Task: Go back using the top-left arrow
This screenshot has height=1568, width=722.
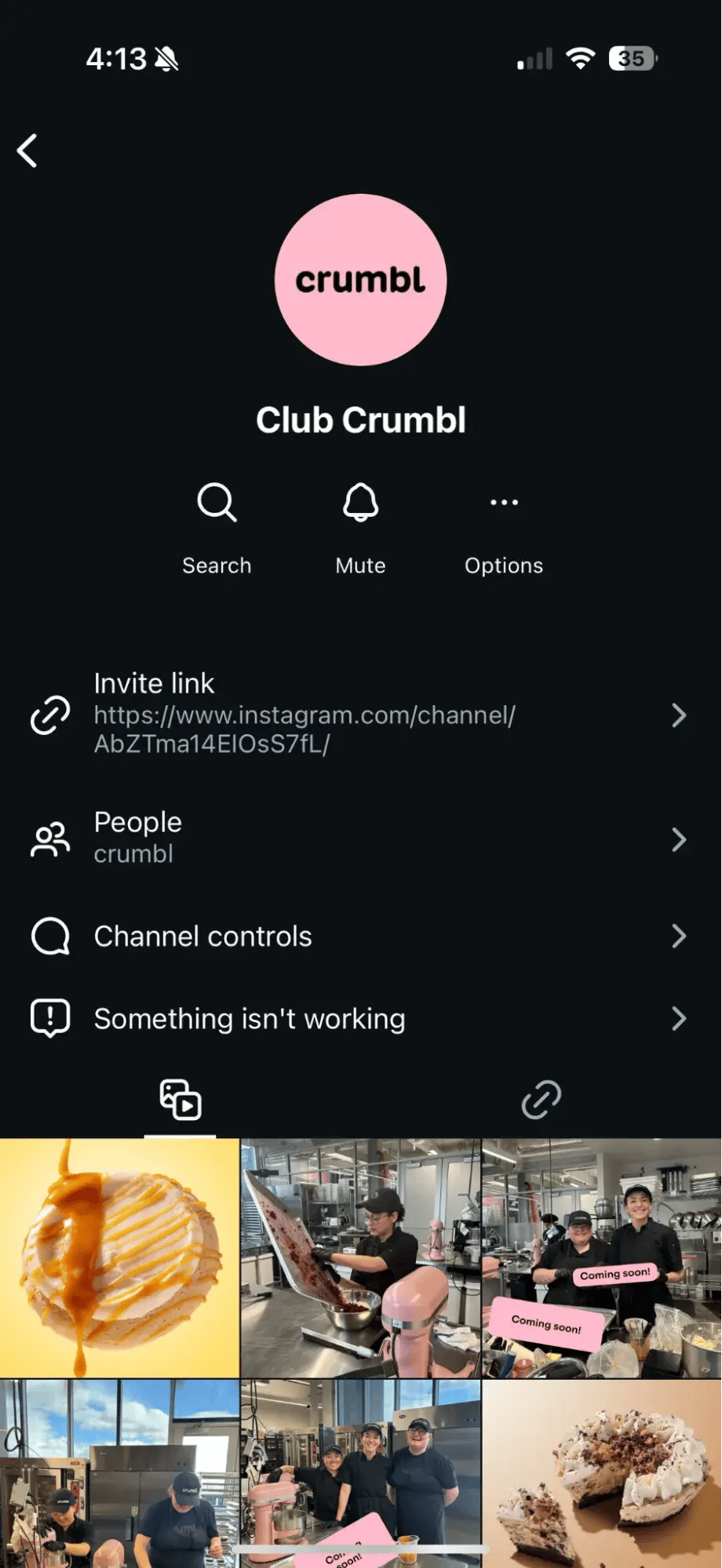Action: (28, 151)
